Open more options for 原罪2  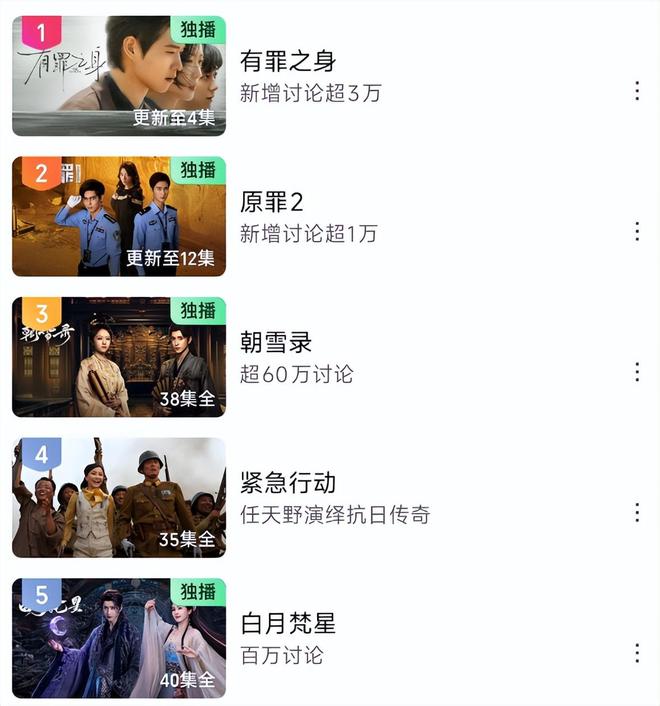click(x=637, y=231)
